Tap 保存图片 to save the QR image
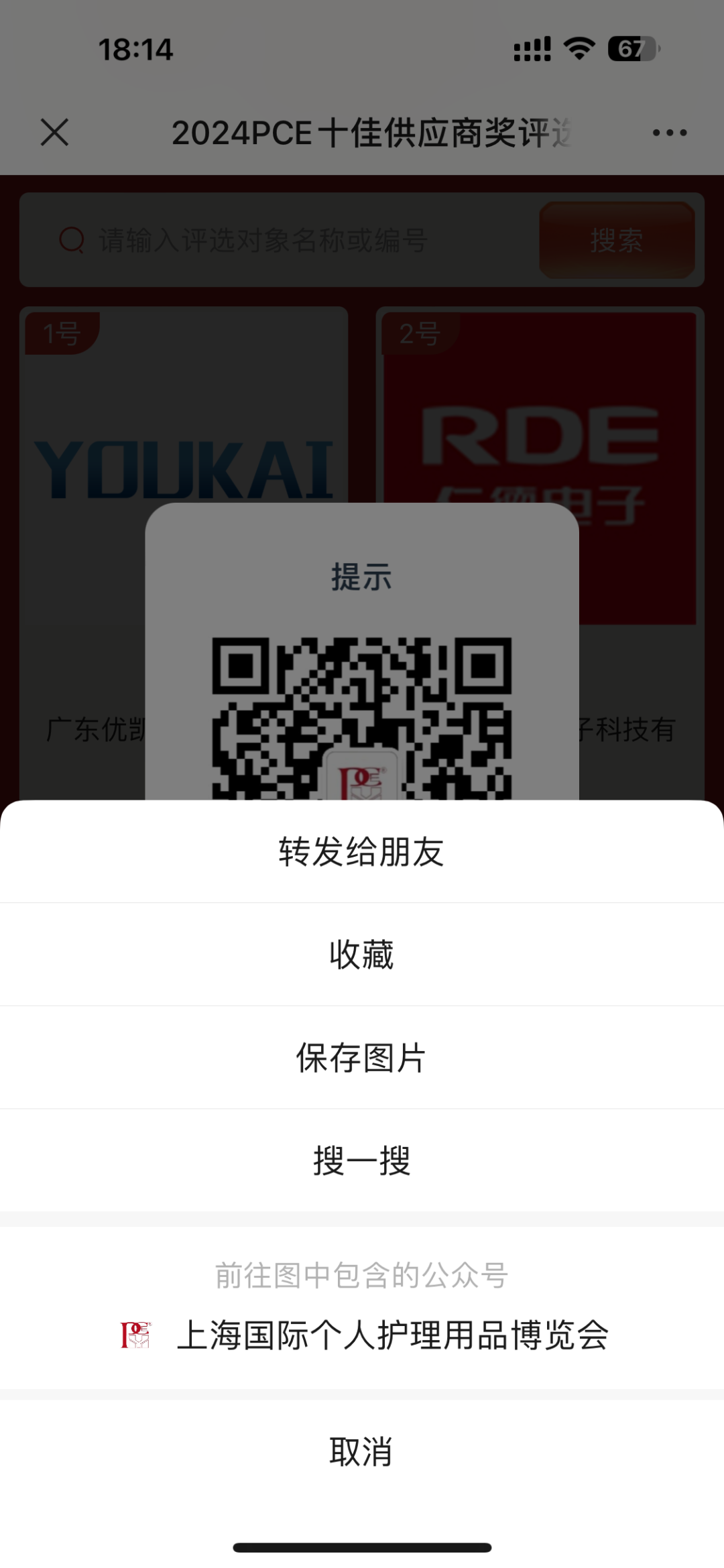This screenshot has height=1568, width=724. click(x=362, y=1058)
